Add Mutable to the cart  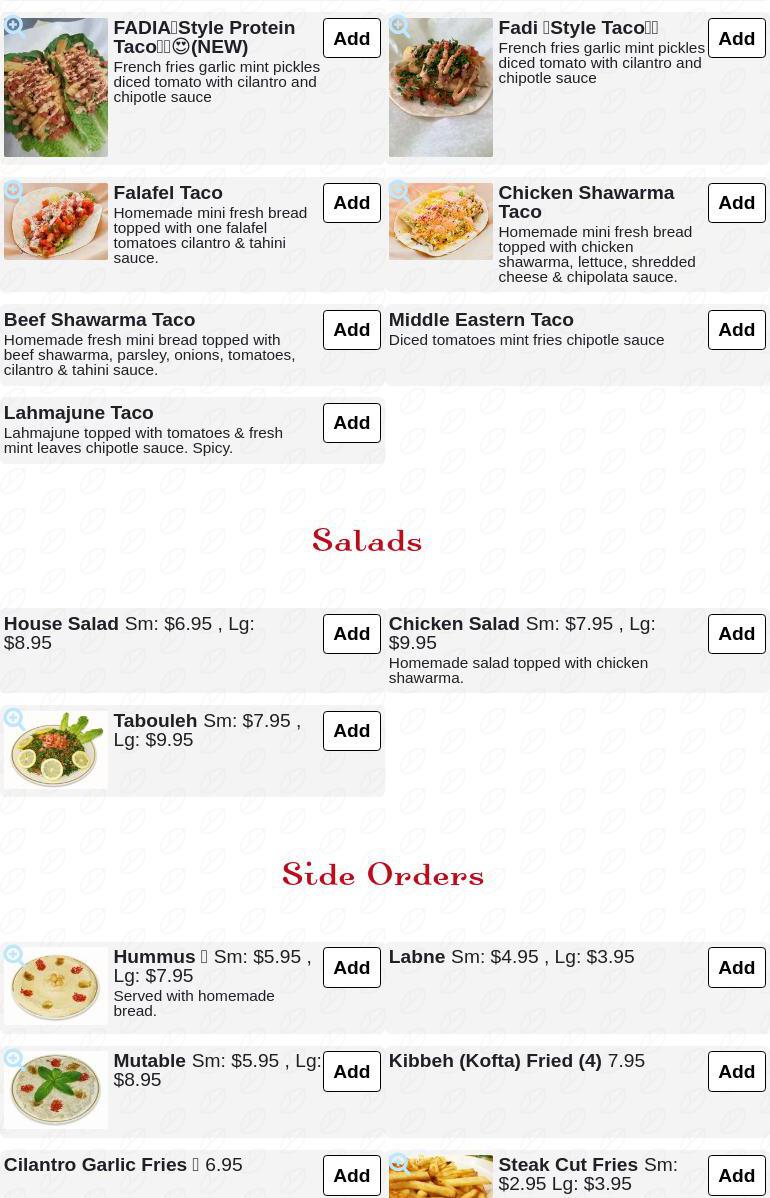click(x=351, y=1072)
